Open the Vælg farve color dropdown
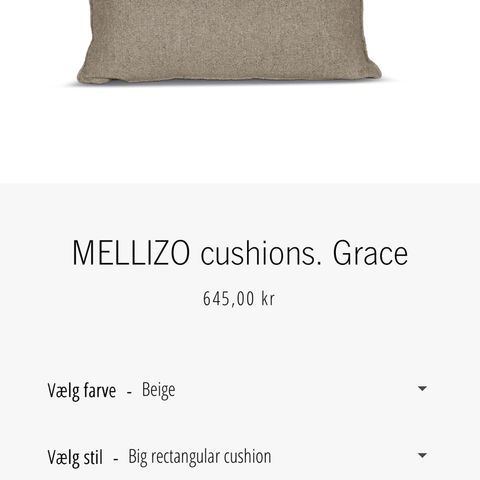This screenshot has height=480, width=480. pyautogui.click(x=237, y=389)
